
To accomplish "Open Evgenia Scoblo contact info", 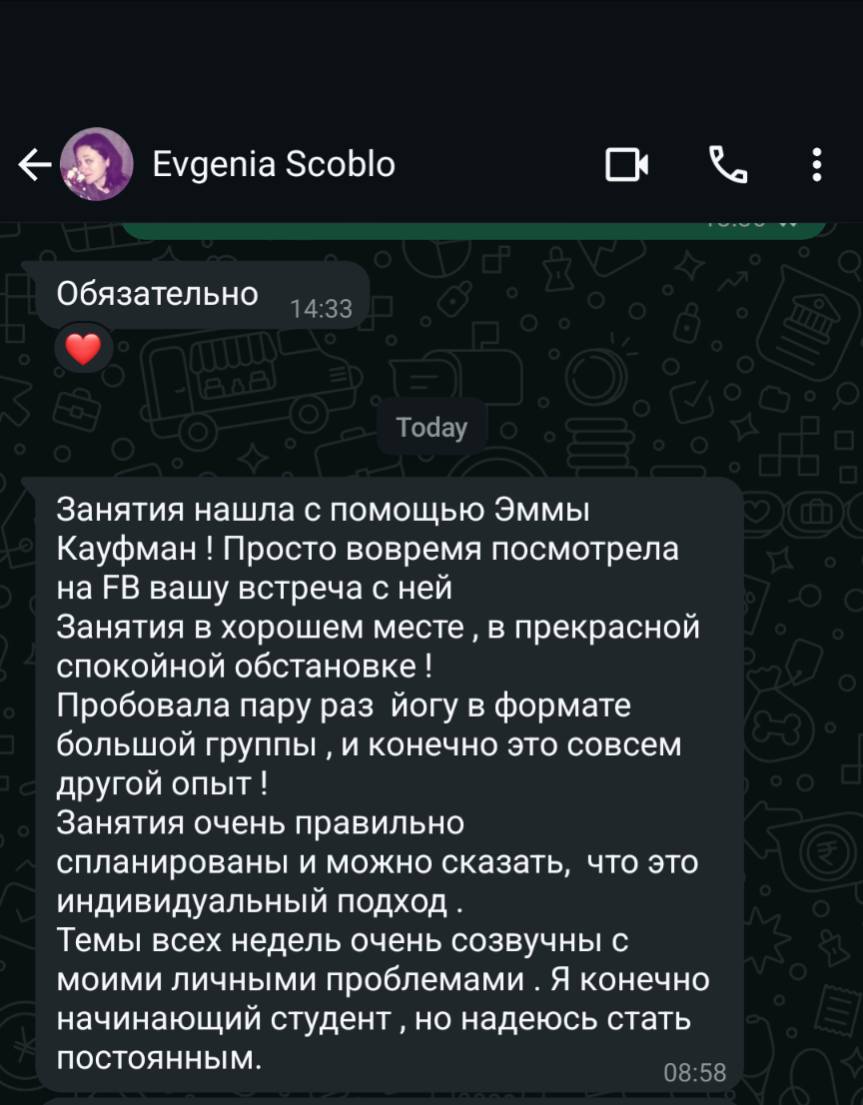I will pyautogui.click(x=273, y=164).
